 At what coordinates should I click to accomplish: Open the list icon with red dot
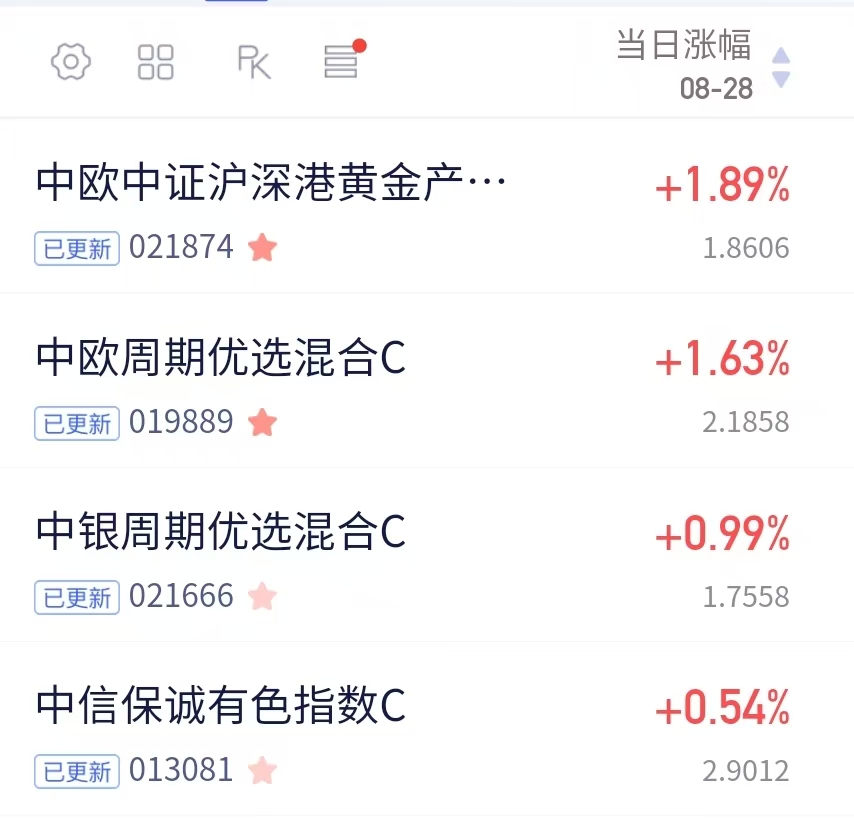[x=344, y=59]
